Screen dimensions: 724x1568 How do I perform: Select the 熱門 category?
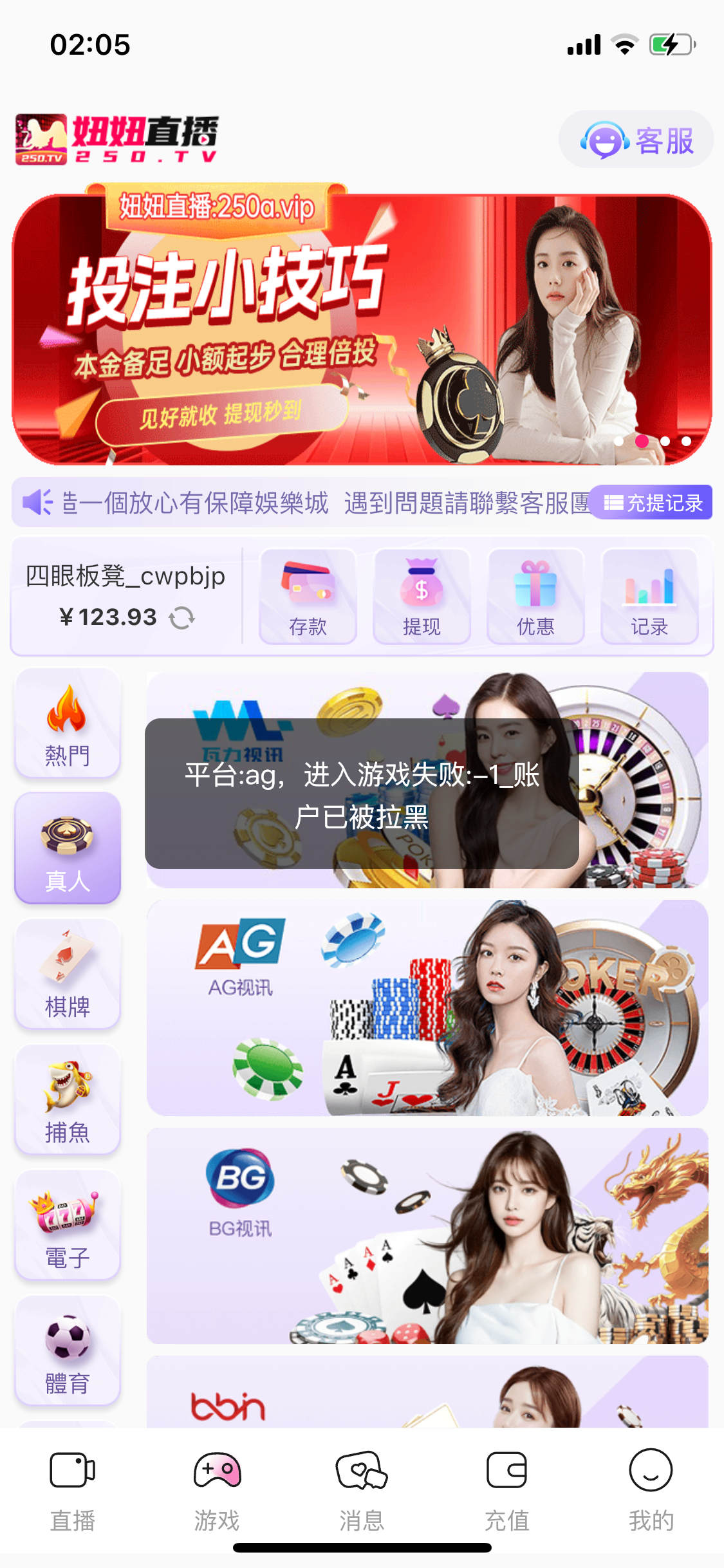pyautogui.click(x=68, y=723)
